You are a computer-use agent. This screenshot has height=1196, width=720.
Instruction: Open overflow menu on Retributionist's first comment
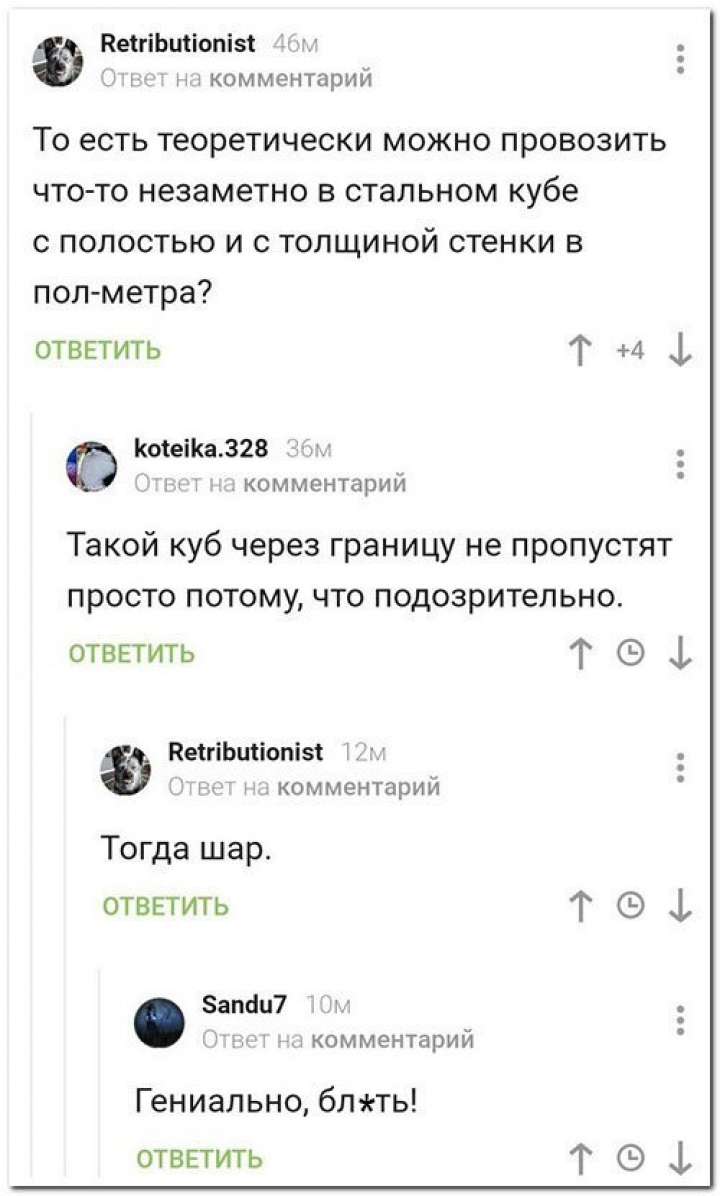point(681,59)
